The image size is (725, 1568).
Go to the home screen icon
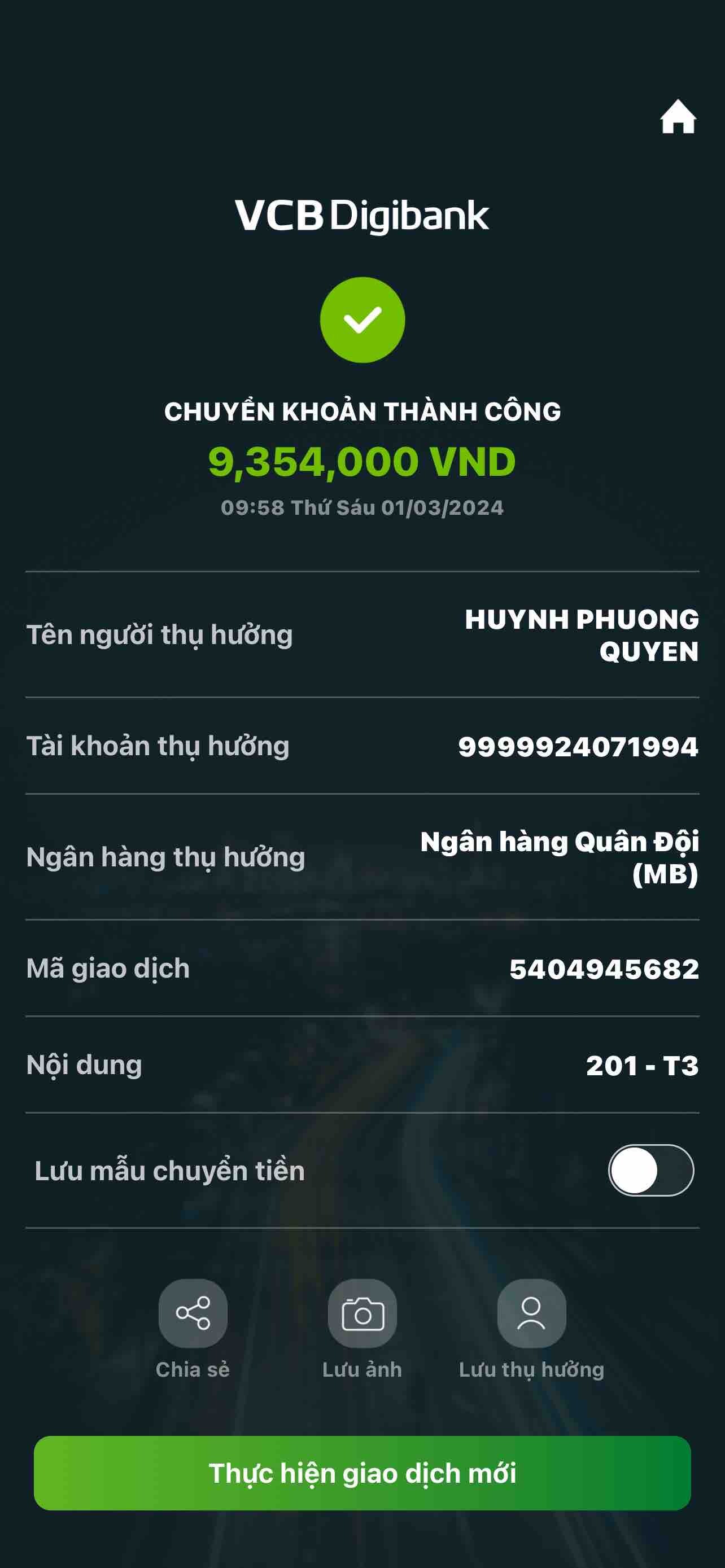coord(678,117)
